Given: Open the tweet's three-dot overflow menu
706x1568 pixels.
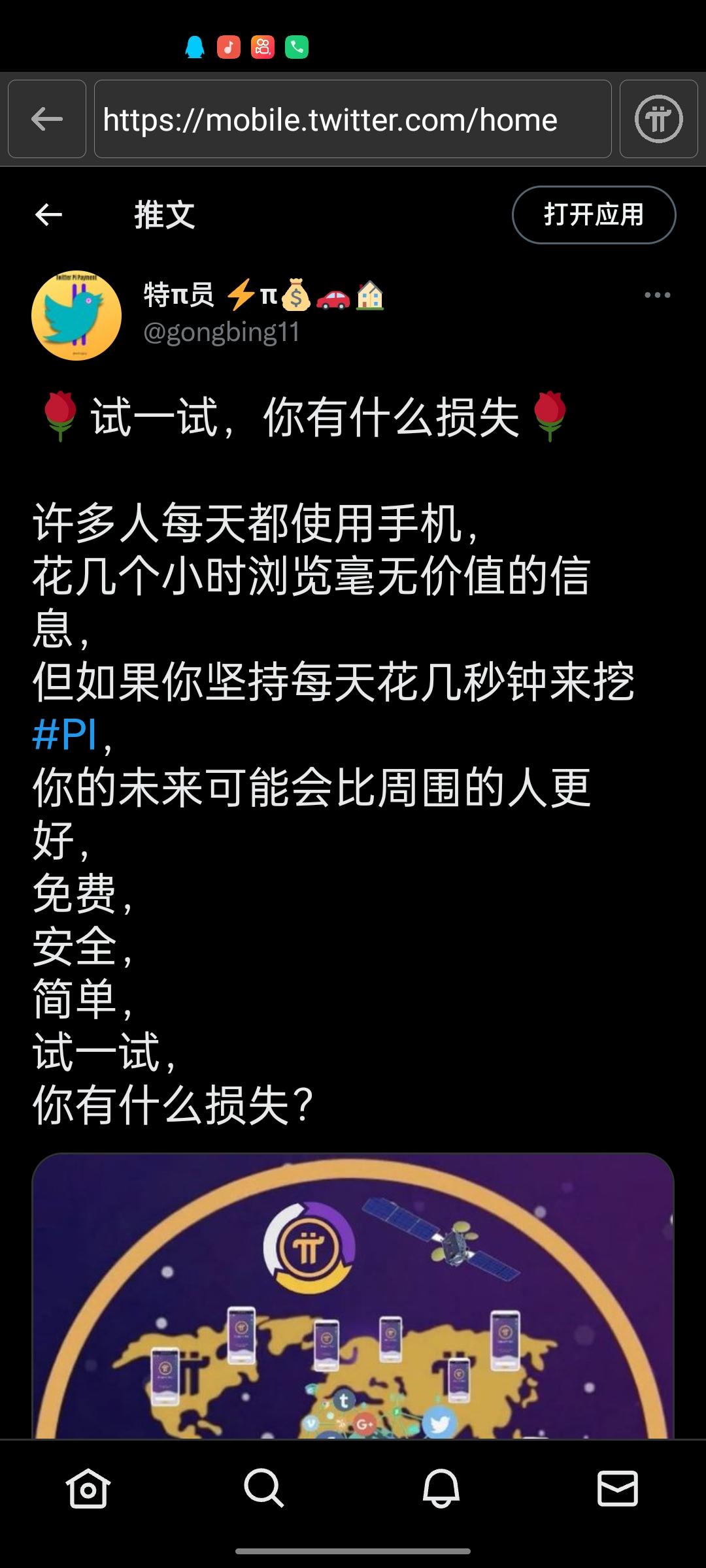Looking at the screenshot, I should coord(657,295).
